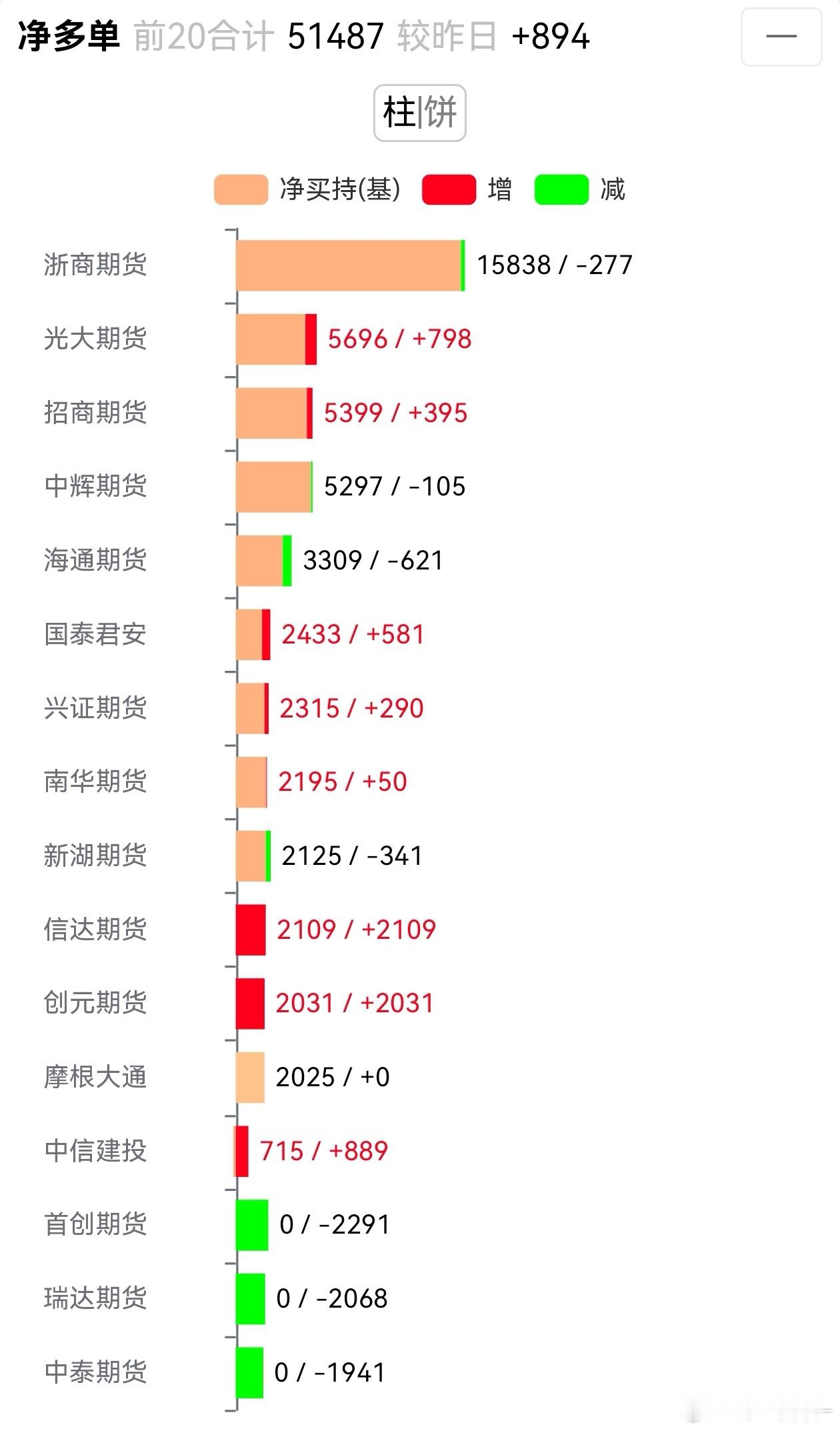Click the 信达期货 red bar
This screenshot has height=1431, width=840.
coord(250,930)
